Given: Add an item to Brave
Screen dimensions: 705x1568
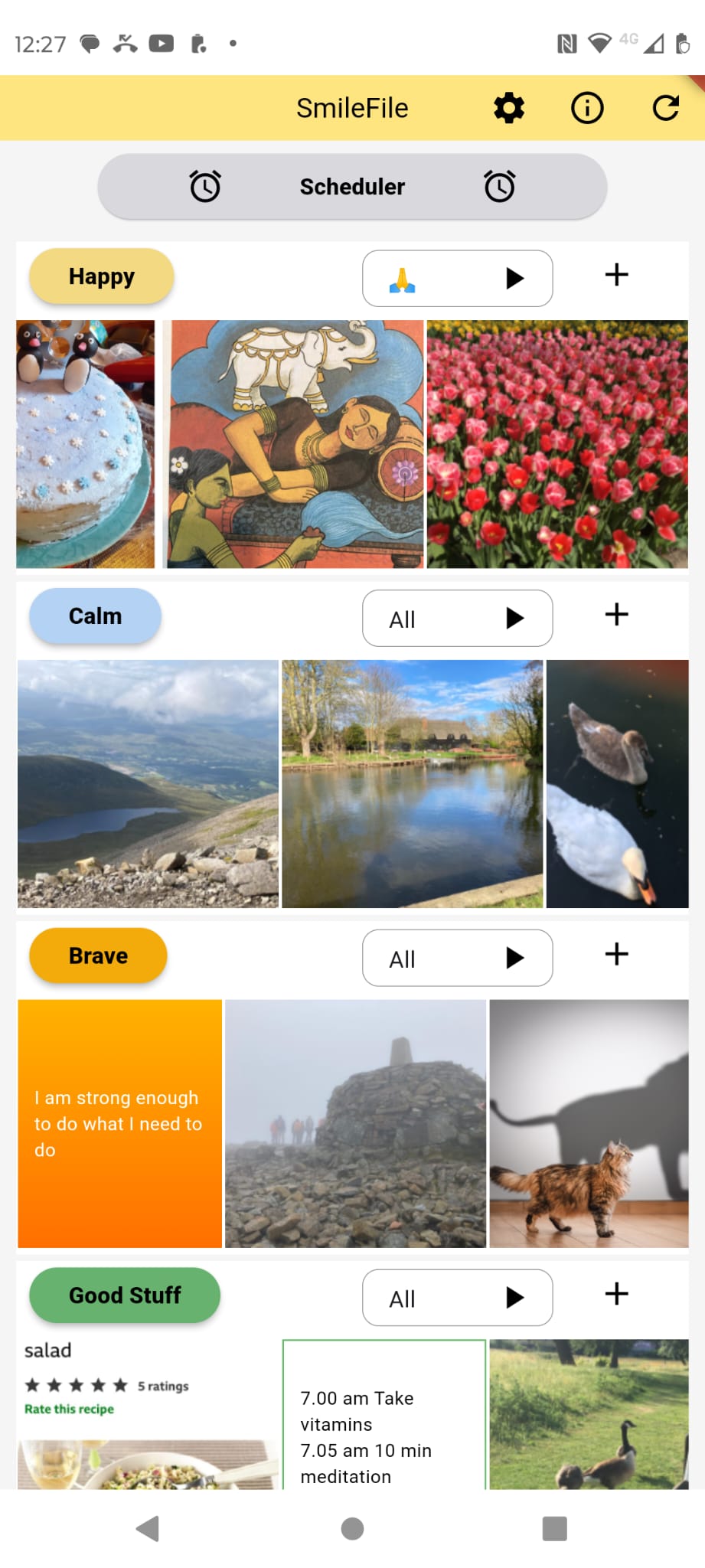Looking at the screenshot, I should 616,955.
